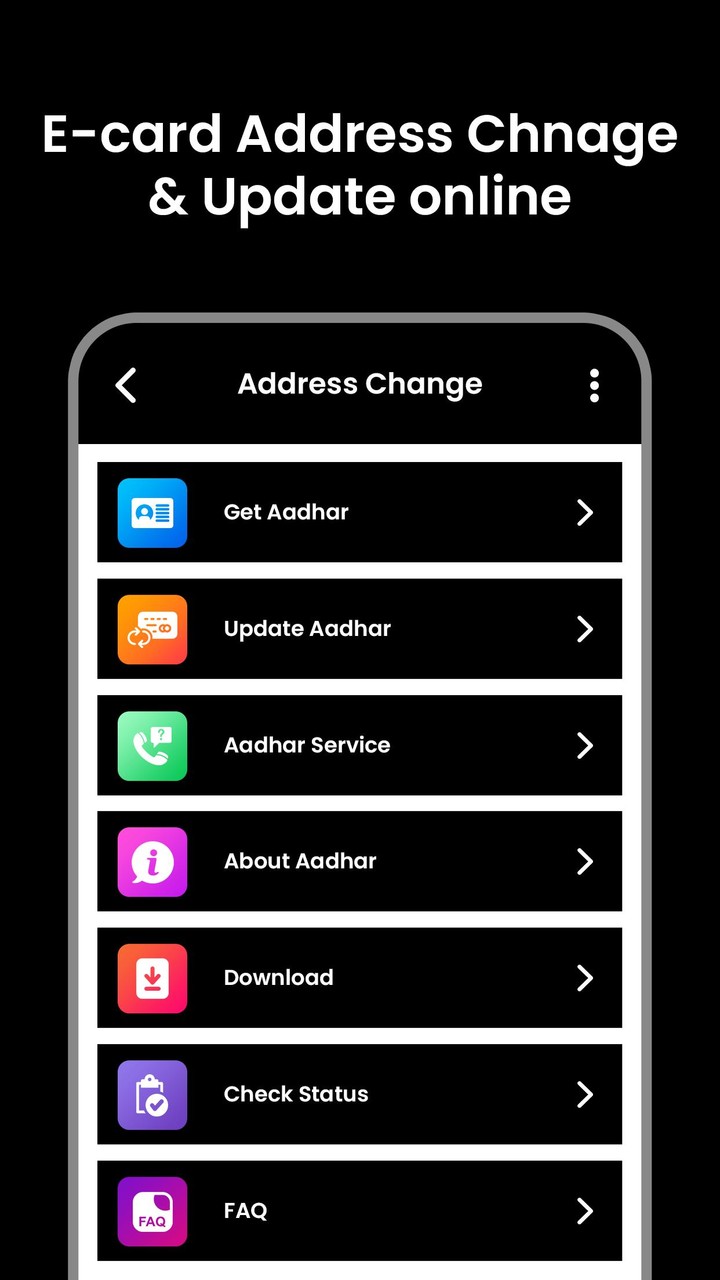Click the FAQ icon
Screen dimensions: 720x1280
(152, 1211)
